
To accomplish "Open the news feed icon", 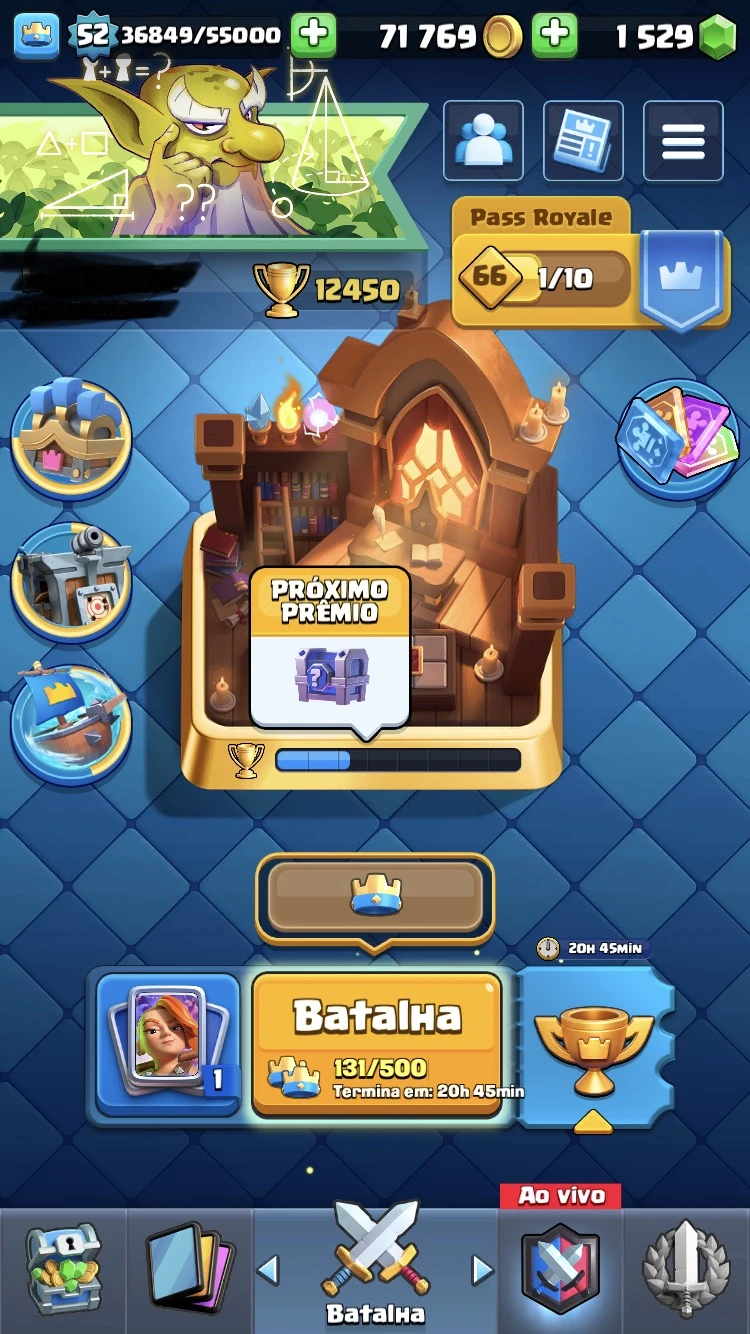I will (583, 141).
